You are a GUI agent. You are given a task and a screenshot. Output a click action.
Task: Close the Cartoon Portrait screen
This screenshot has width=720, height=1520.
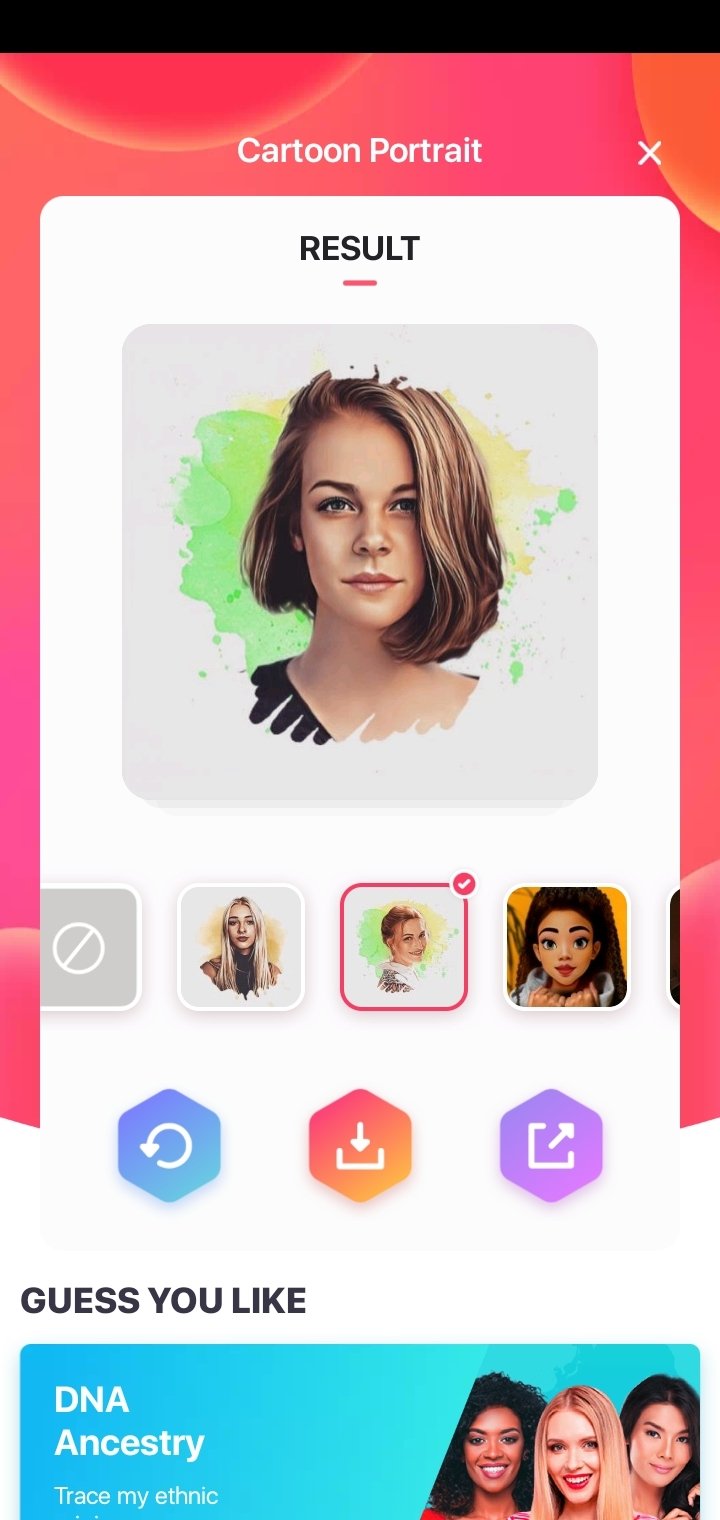coord(650,153)
